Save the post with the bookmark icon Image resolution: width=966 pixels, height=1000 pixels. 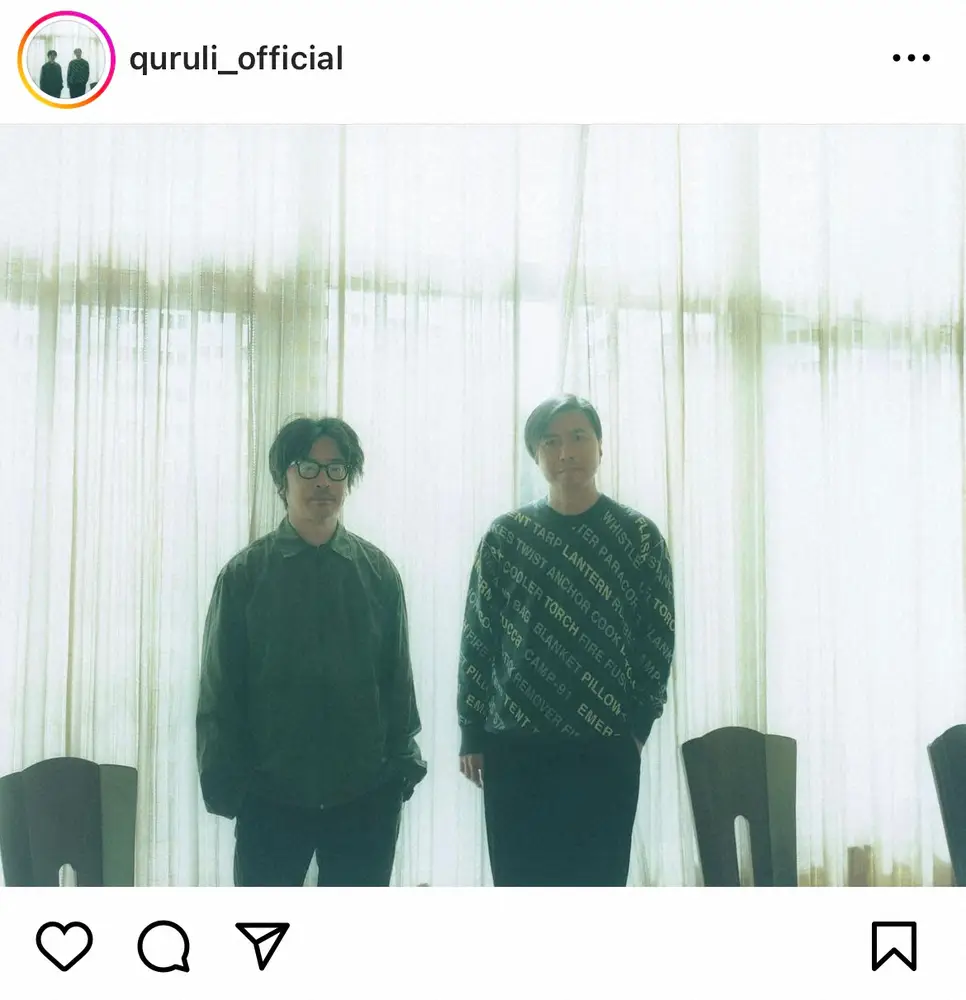click(x=893, y=945)
